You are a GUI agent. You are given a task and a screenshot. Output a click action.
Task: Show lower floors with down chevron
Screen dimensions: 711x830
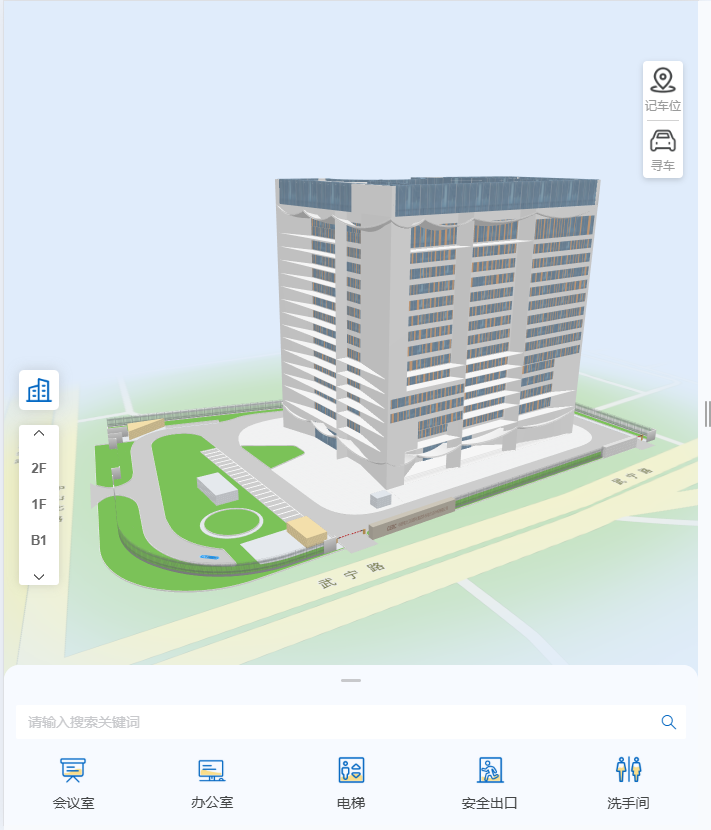pos(39,576)
